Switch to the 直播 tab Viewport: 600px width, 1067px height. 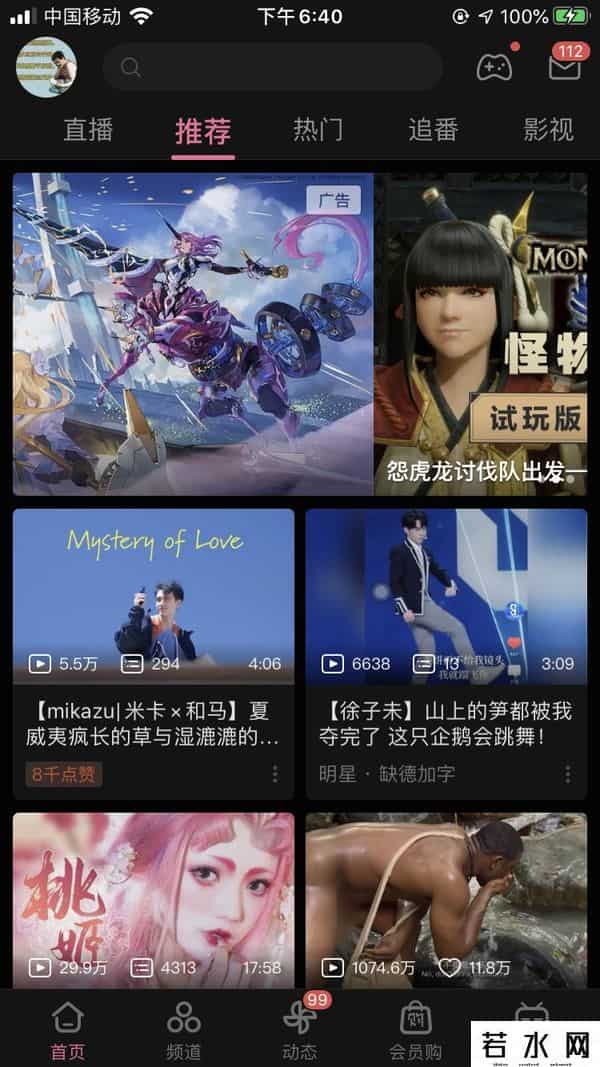88,129
